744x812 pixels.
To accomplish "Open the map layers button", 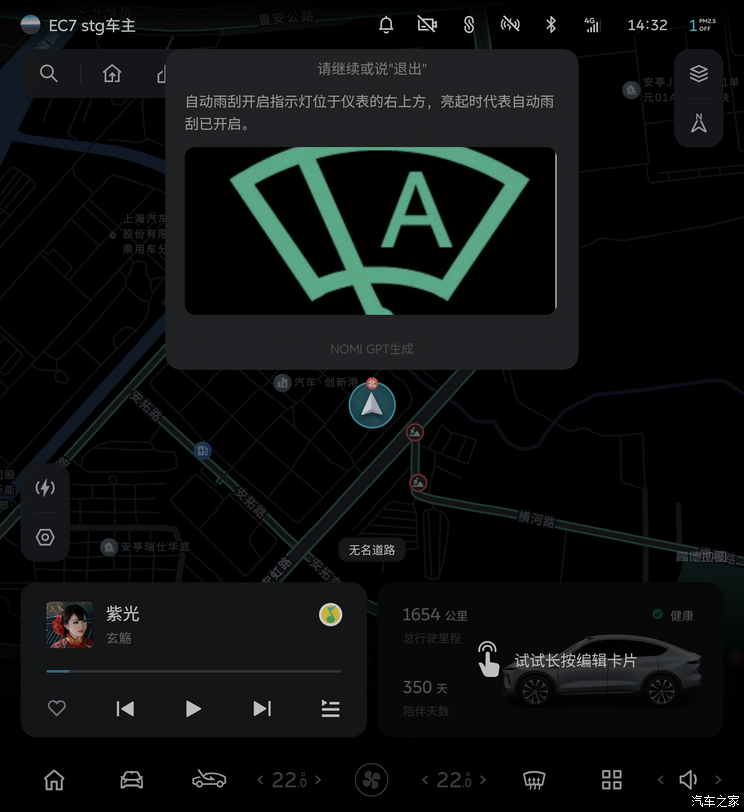I will [x=698, y=73].
